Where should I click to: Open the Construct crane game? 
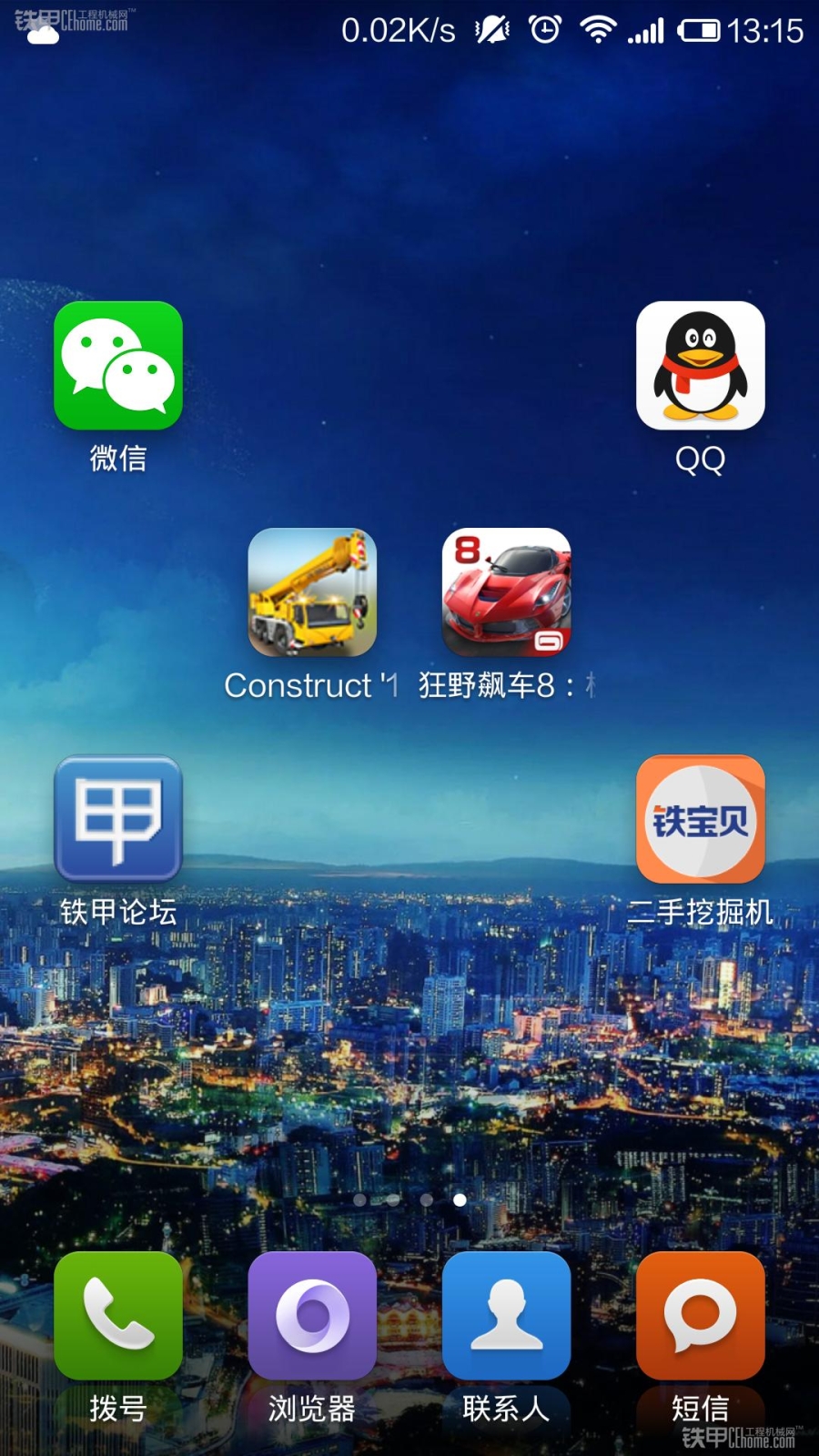pyautogui.click(x=312, y=592)
